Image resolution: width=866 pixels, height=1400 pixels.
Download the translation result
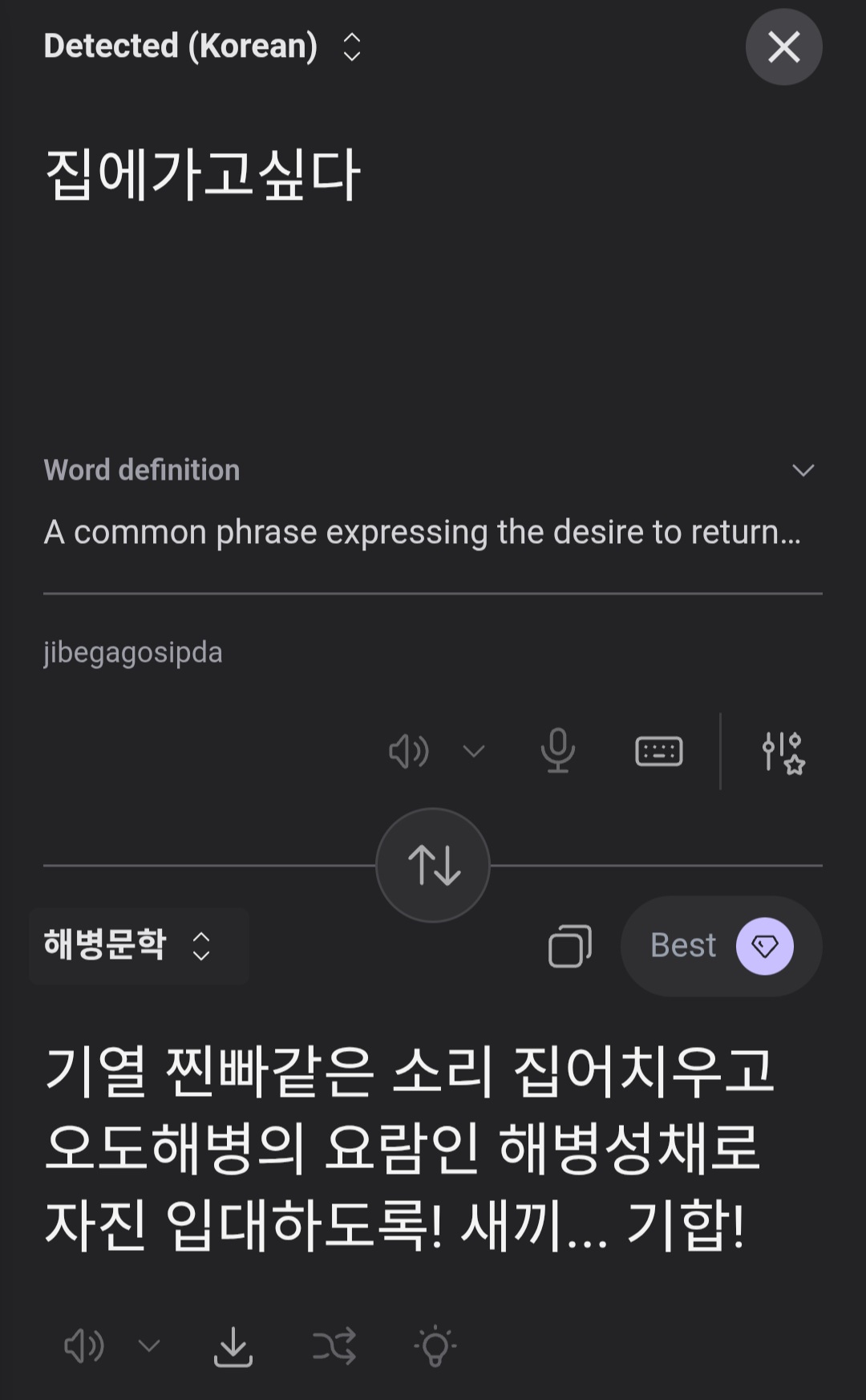pyautogui.click(x=233, y=1345)
